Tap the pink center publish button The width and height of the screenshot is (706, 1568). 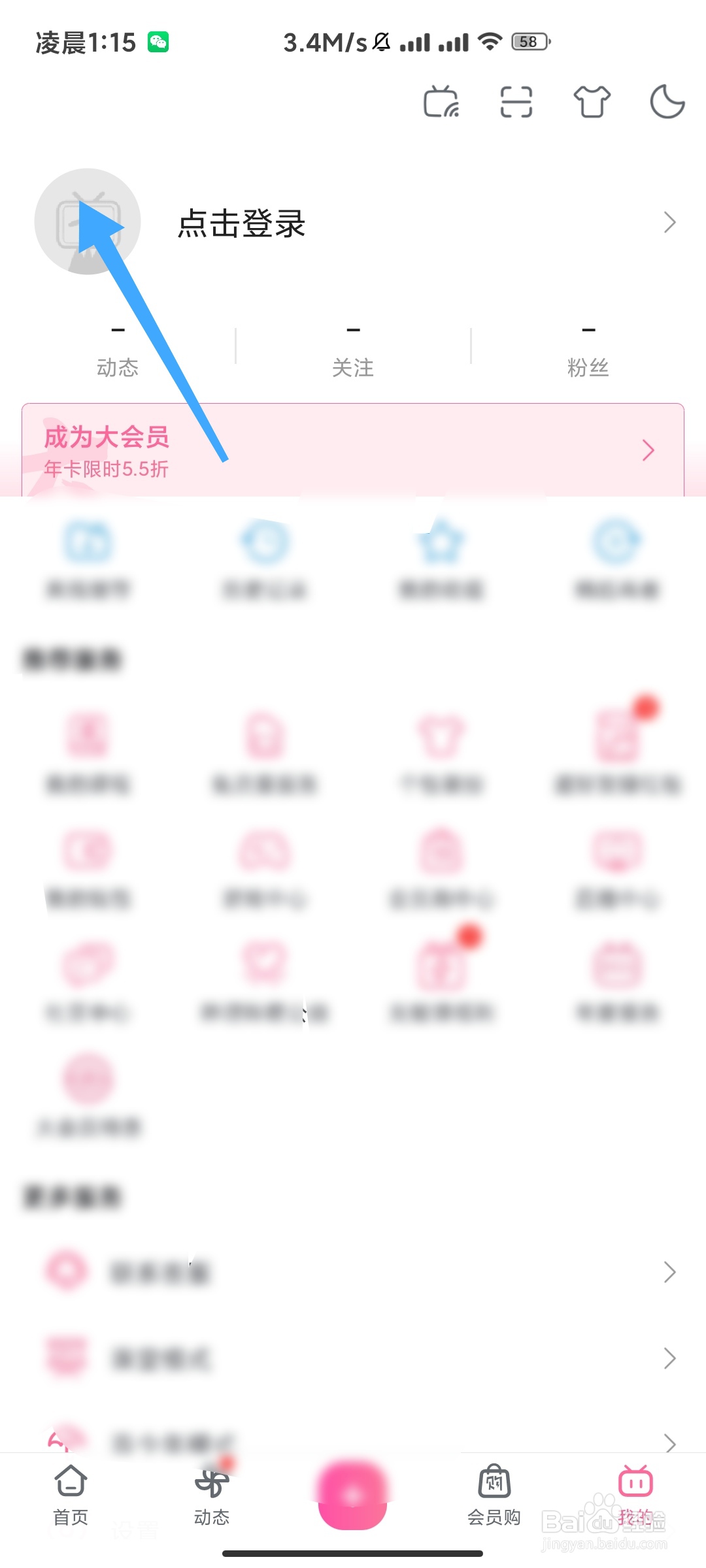pos(352,1496)
